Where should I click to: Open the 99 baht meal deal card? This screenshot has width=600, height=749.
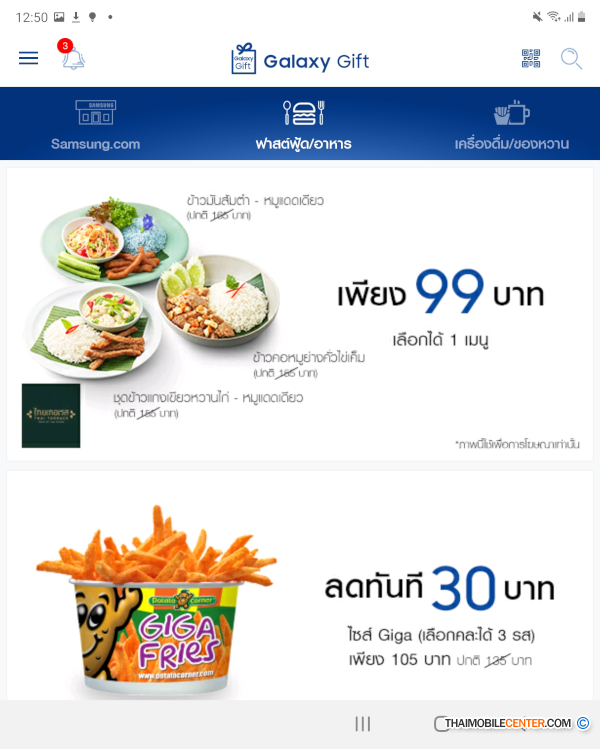click(x=300, y=313)
